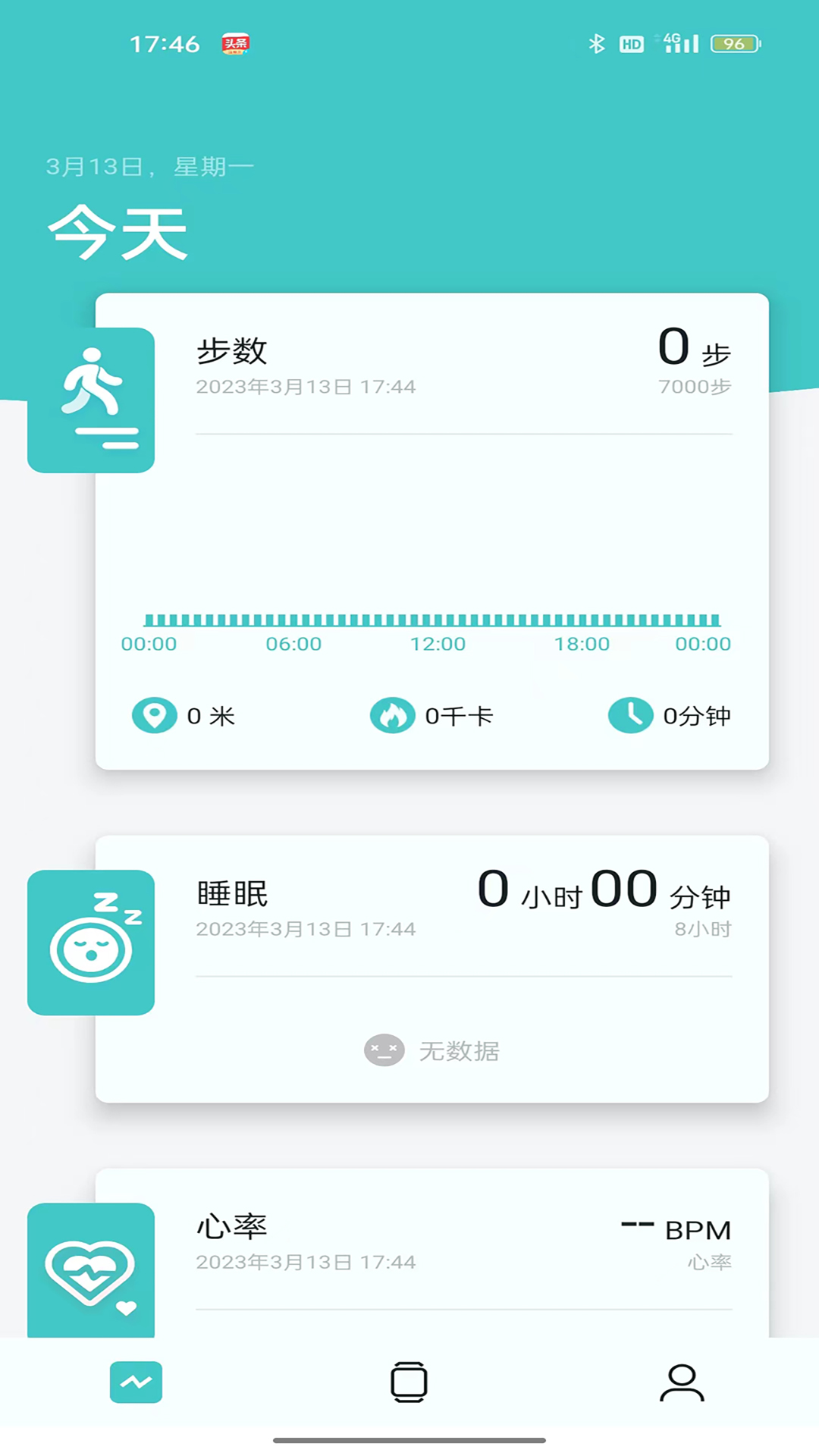View heart rate reading showing -- BPM

point(676,1225)
